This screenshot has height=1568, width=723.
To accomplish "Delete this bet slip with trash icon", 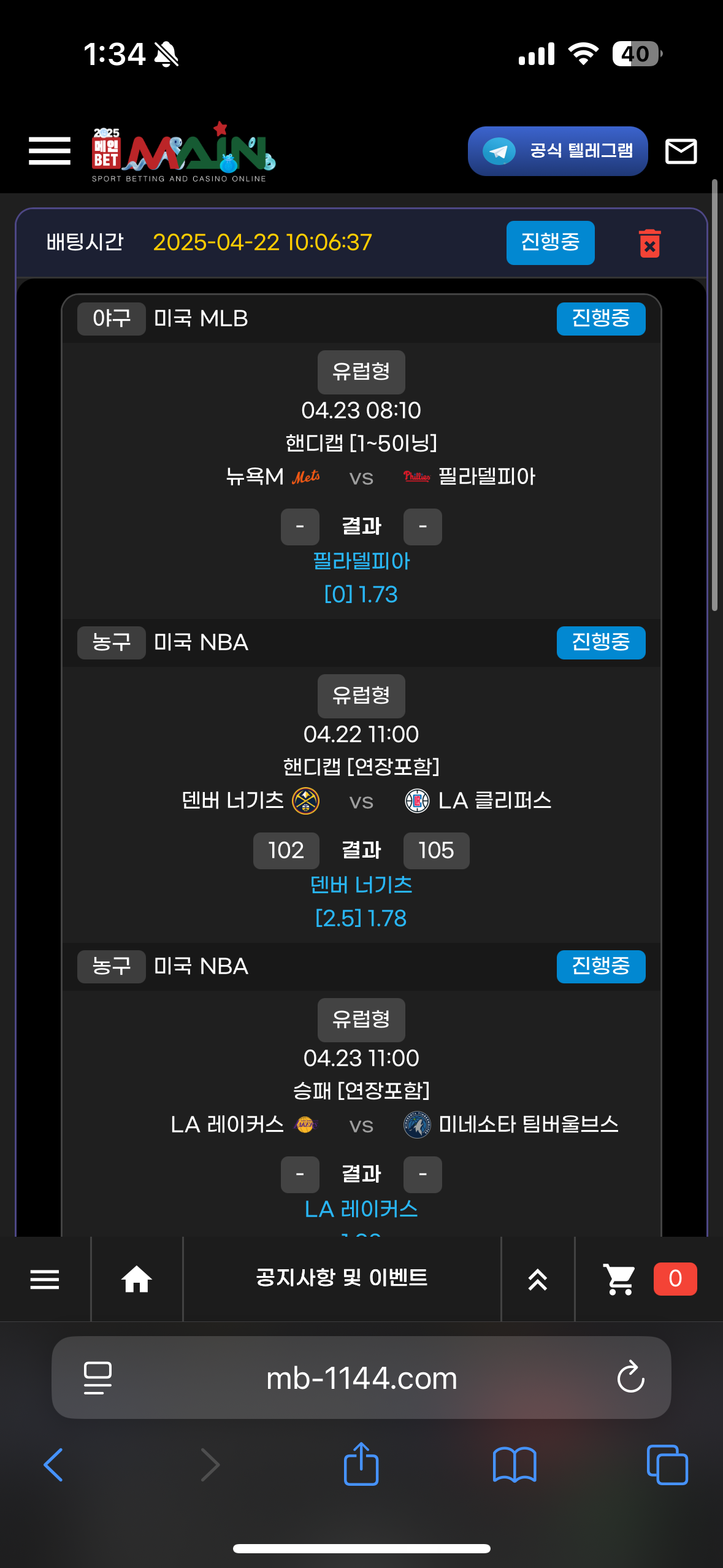I will click(649, 244).
